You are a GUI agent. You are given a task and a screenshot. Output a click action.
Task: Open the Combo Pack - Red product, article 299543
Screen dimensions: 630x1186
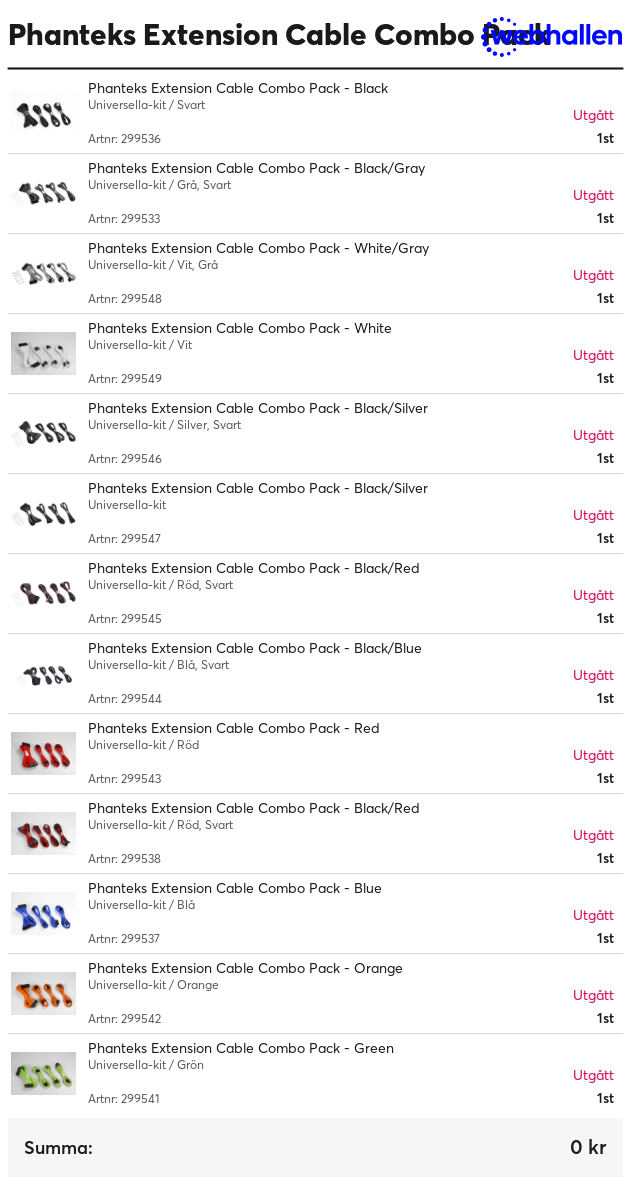234,728
